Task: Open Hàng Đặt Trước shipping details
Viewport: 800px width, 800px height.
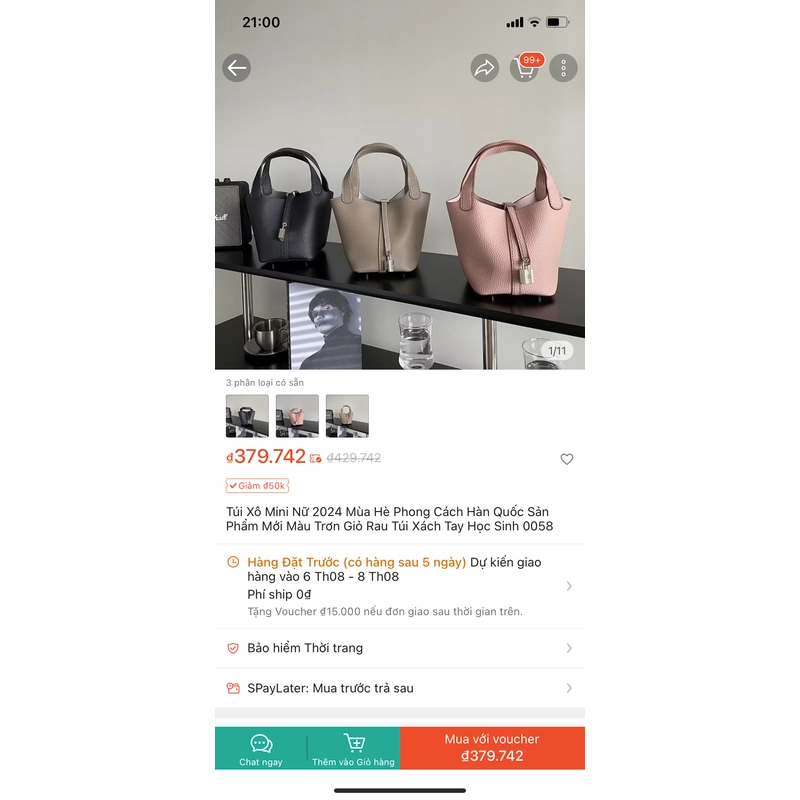Action: tap(400, 586)
